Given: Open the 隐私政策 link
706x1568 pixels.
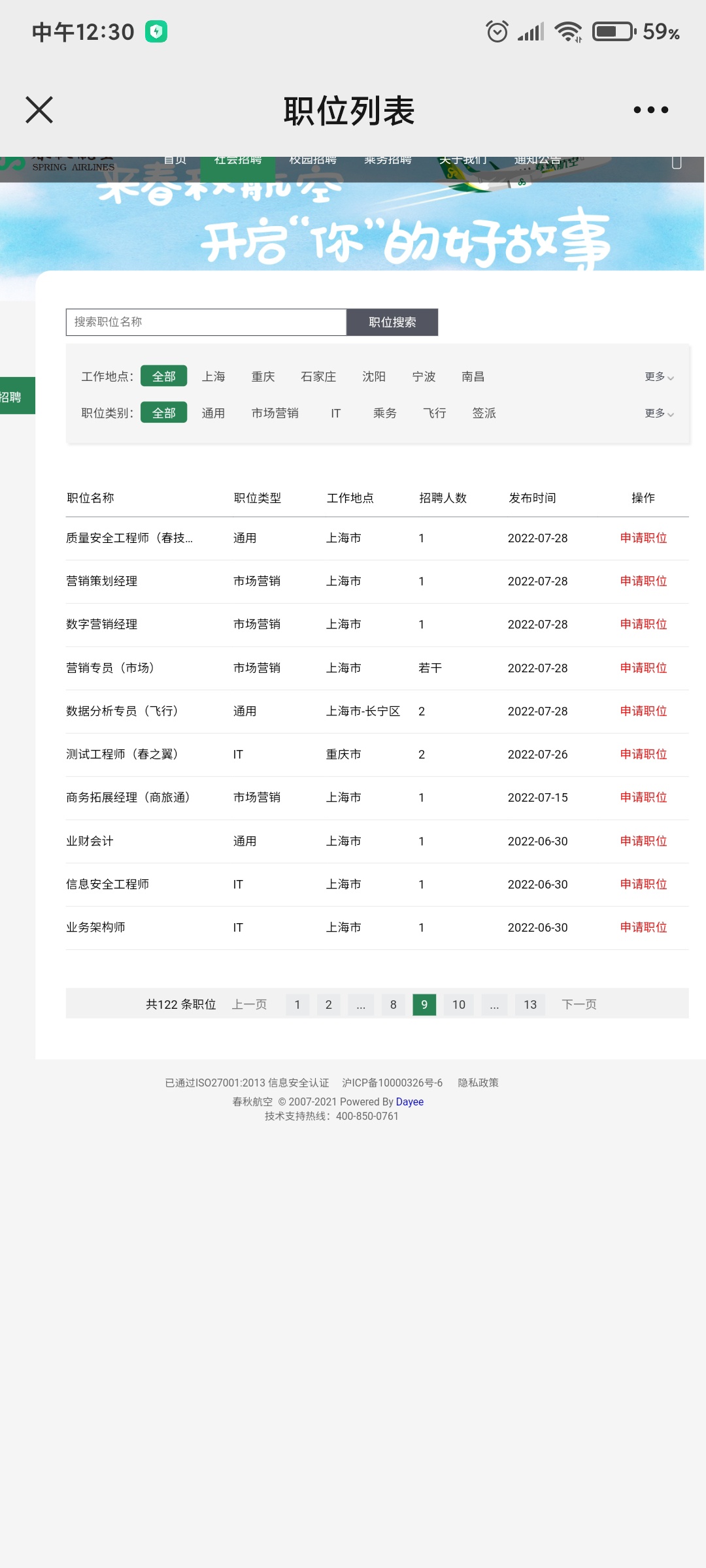Looking at the screenshot, I should (479, 1083).
